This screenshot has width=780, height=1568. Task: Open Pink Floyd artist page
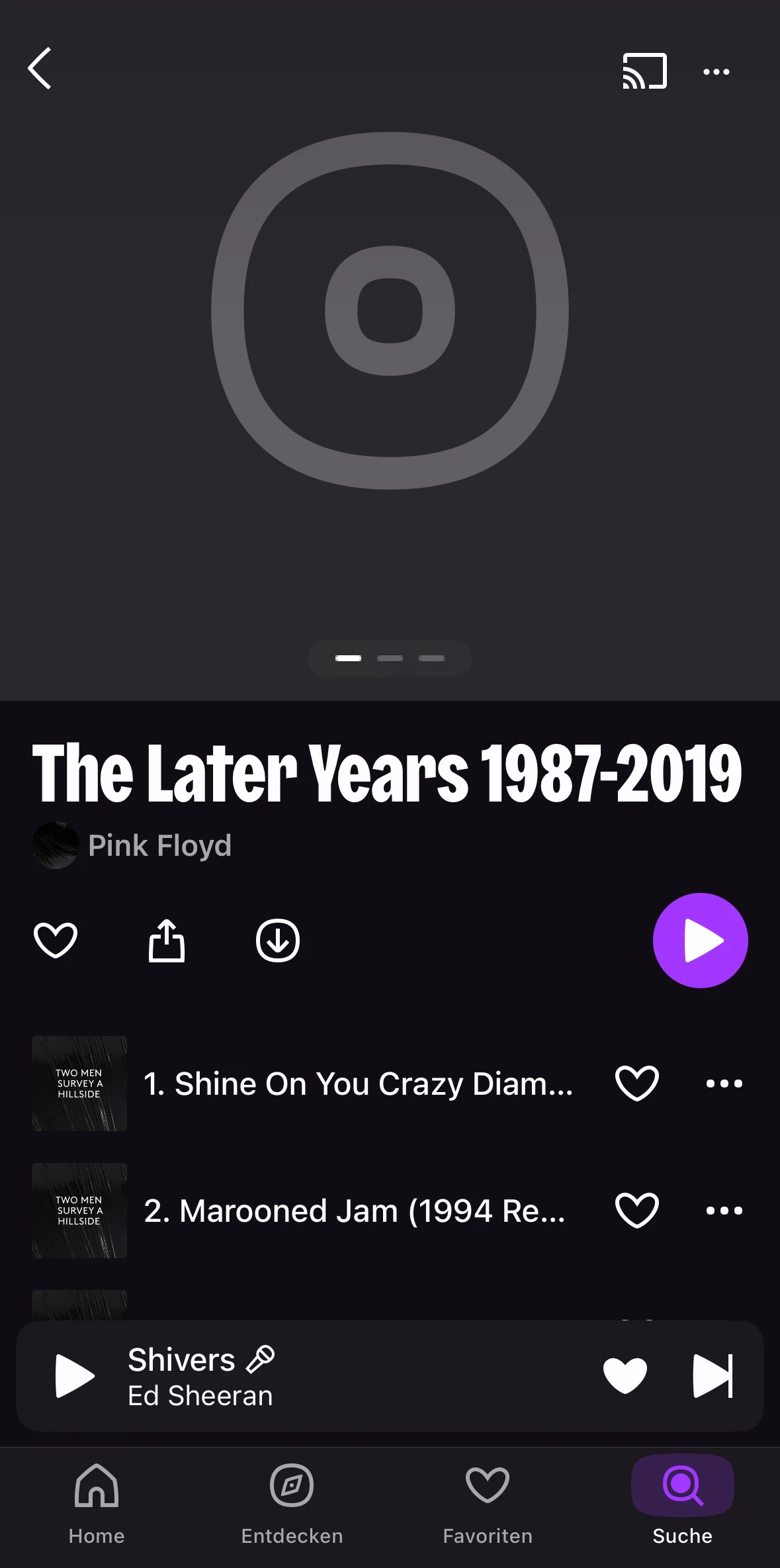click(x=159, y=845)
